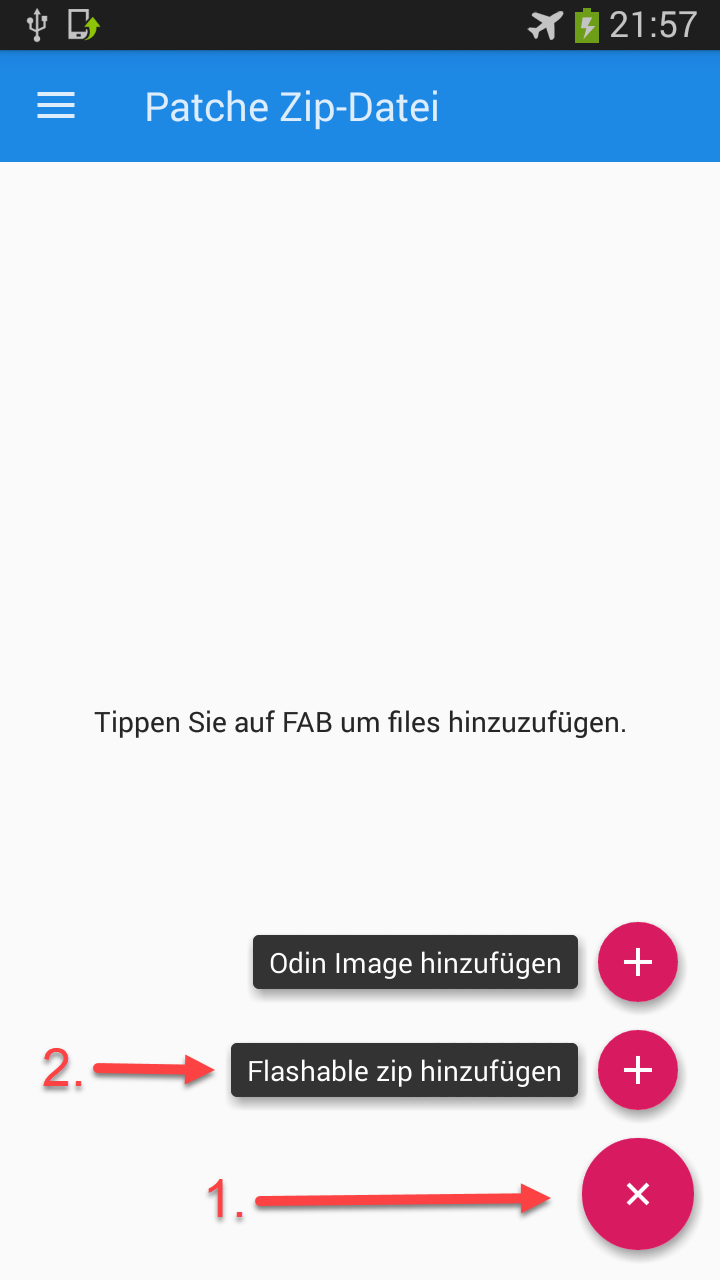
Task: Select the 'Odin Image hinzufügen' label
Action: click(x=415, y=963)
